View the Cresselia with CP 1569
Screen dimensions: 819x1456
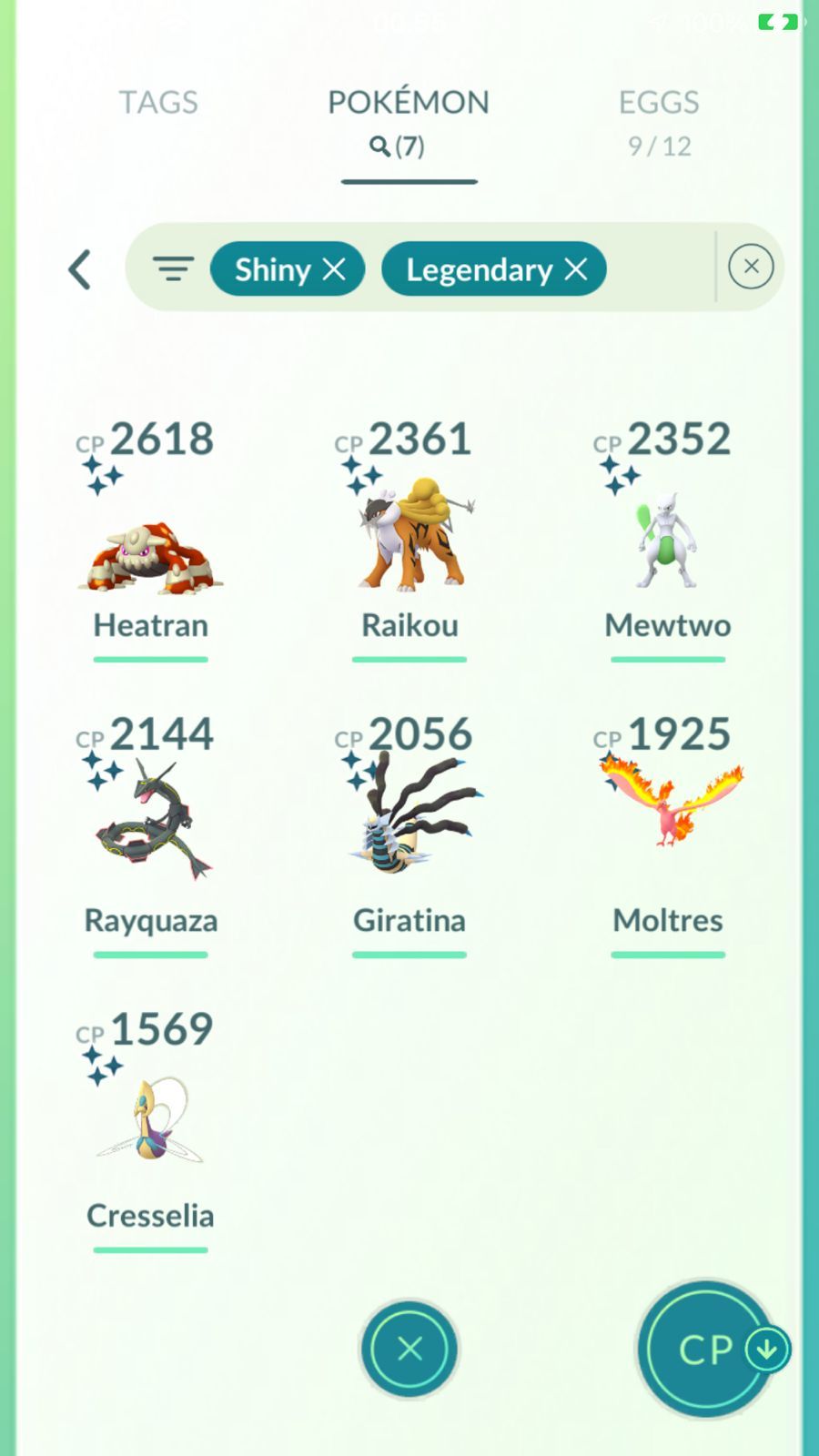(x=151, y=1130)
